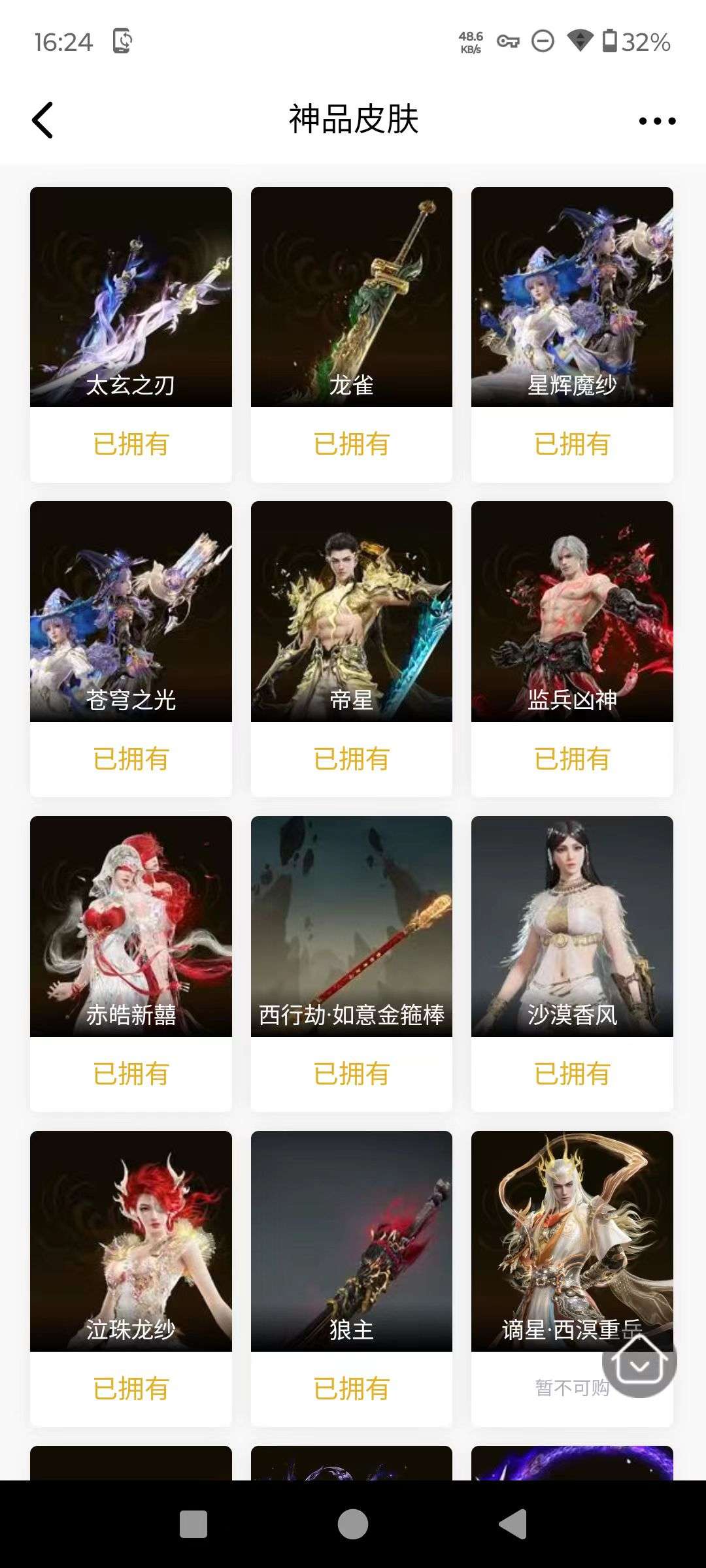Open the more options (...) menu
706x1568 pixels.
[657, 120]
